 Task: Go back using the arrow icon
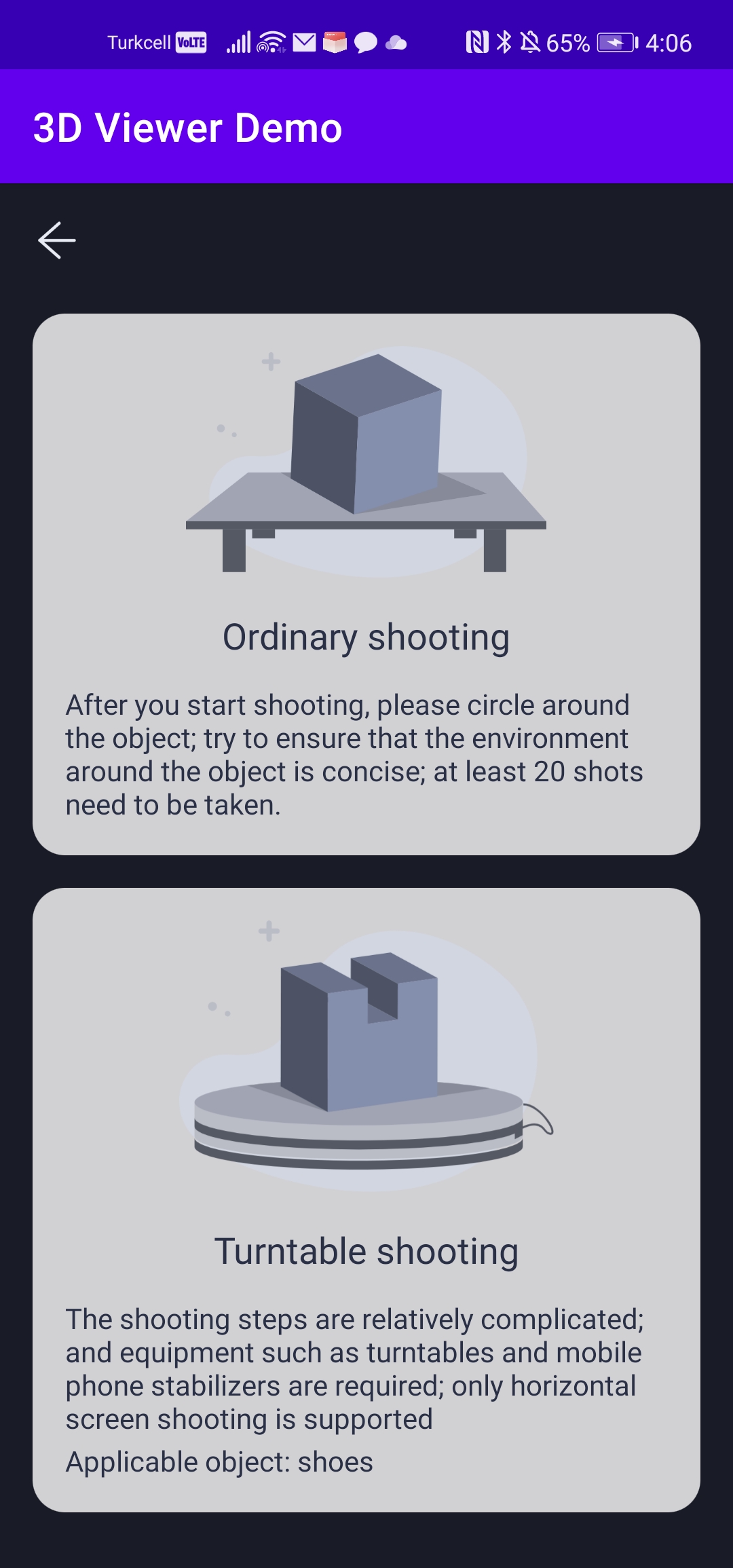[57, 240]
